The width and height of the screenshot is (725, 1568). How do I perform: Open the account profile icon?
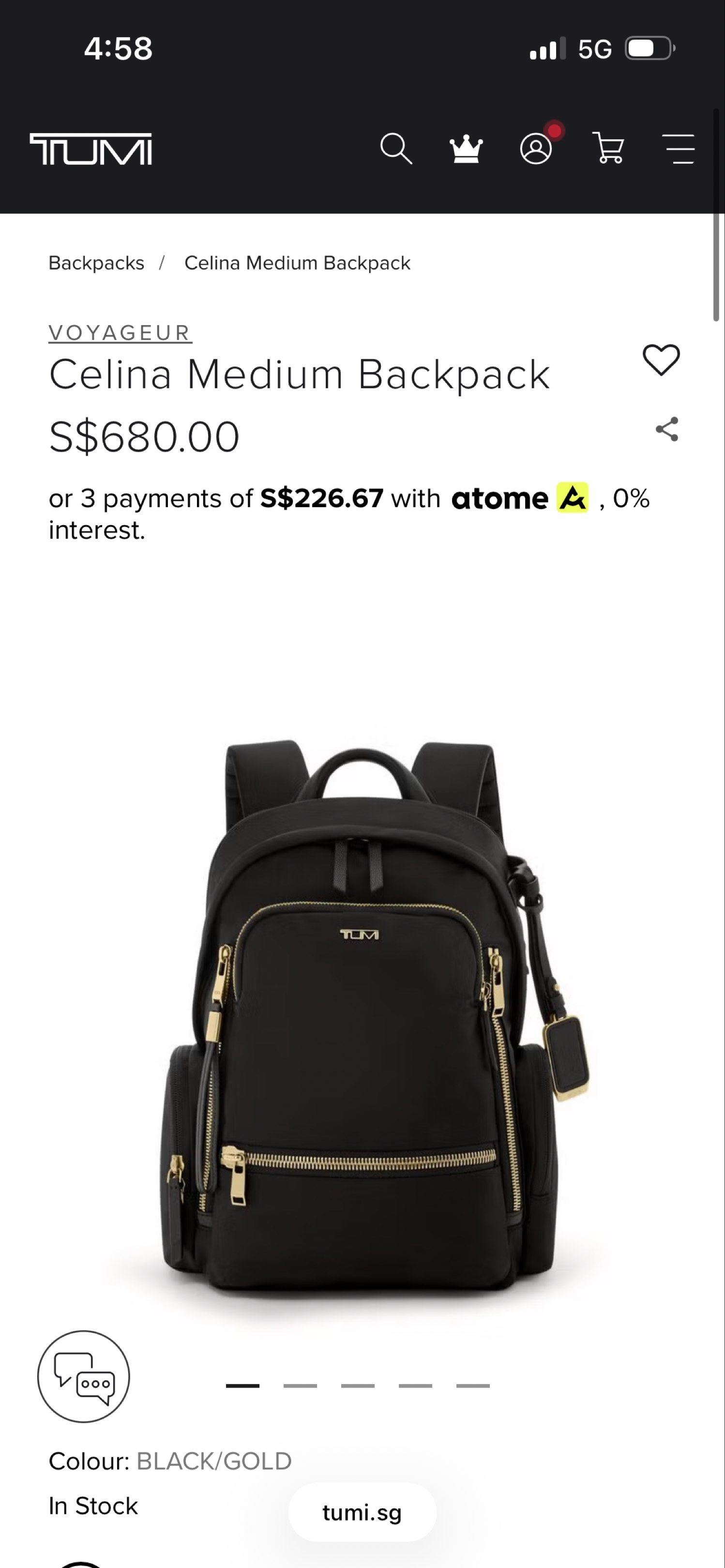click(536, 149)
